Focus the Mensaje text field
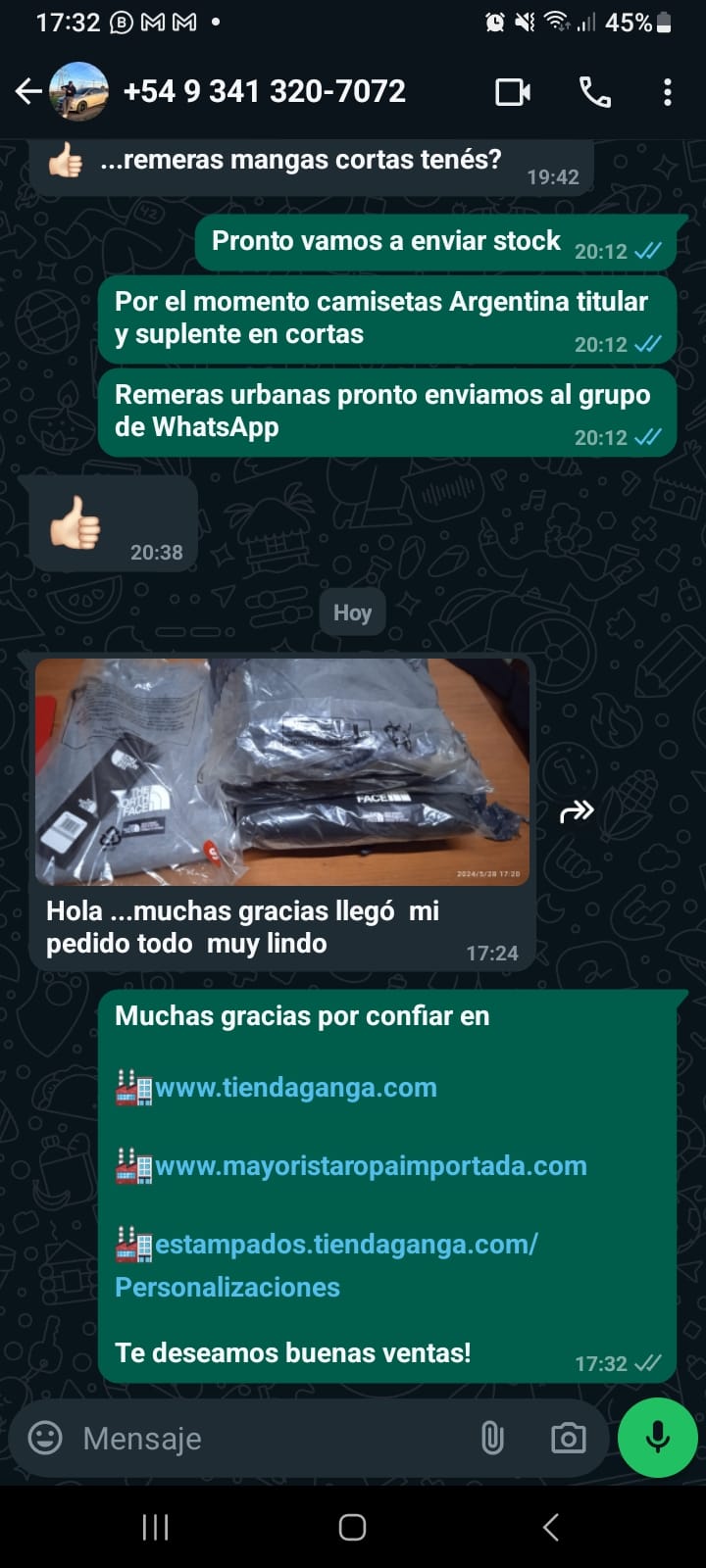The width and height of the screenshot is (706, 1568). tap(265, 1438)
